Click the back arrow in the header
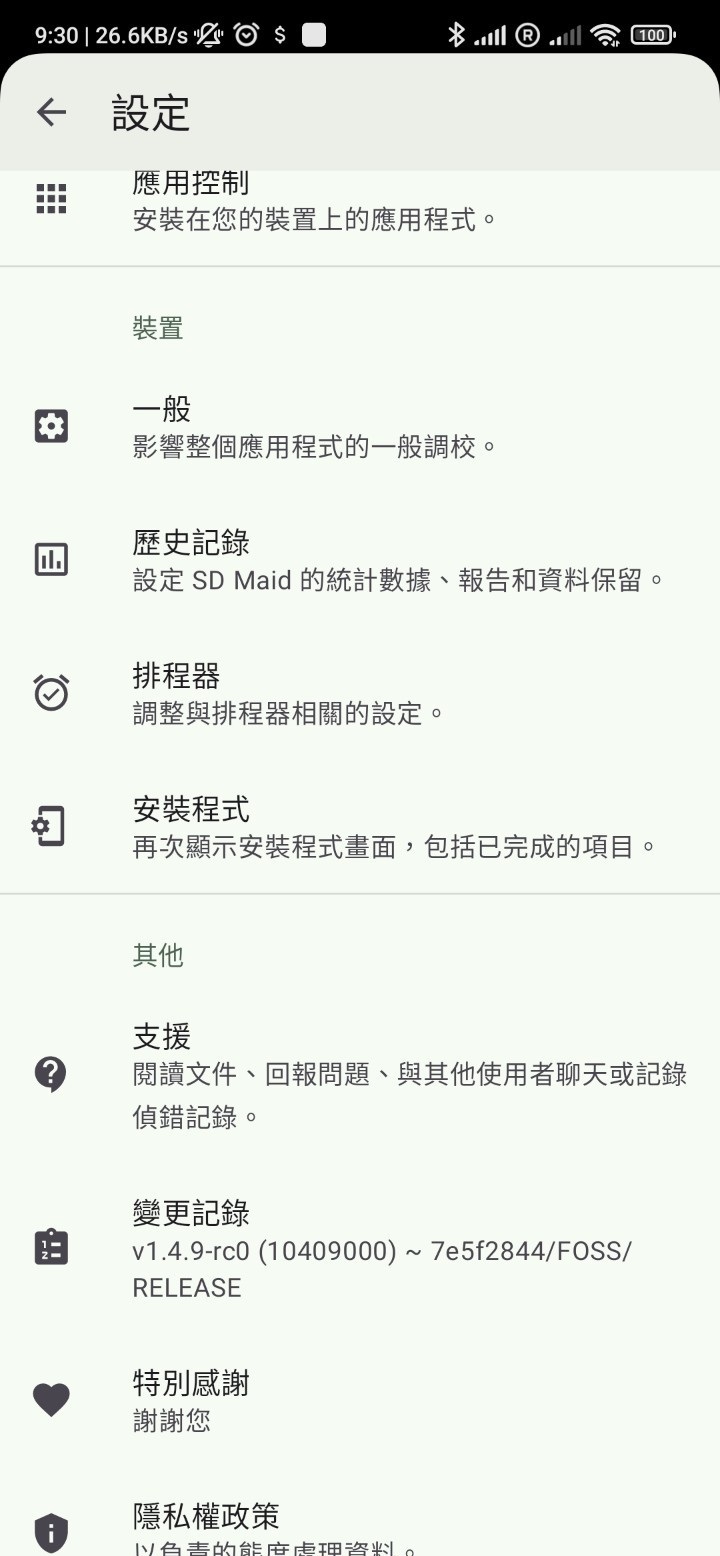Screen dimensions: 720x1556 50,112
